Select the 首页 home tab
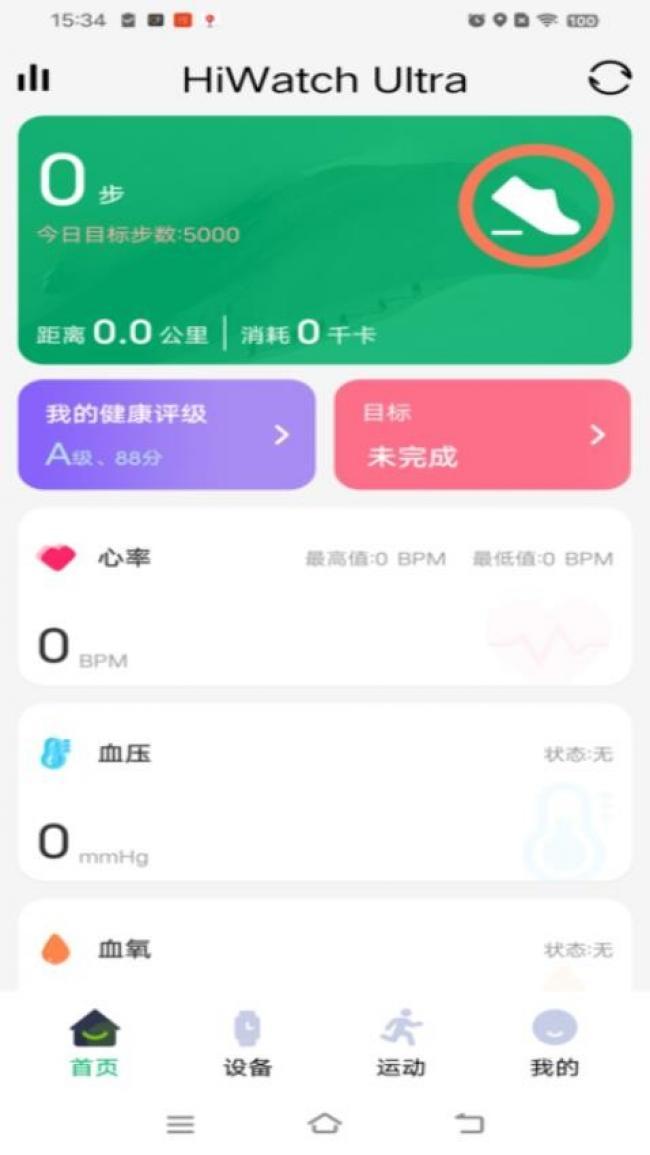 point(95,1043)
